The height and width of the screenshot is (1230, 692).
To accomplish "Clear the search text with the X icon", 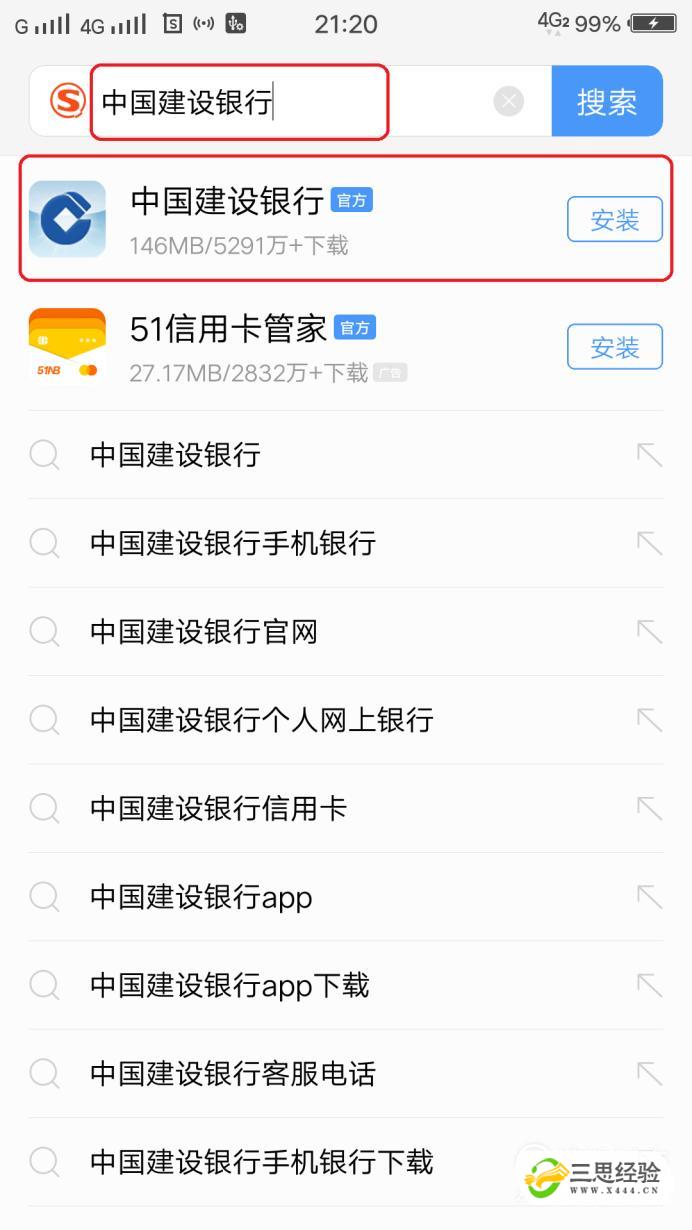I will tap(509, 101).
